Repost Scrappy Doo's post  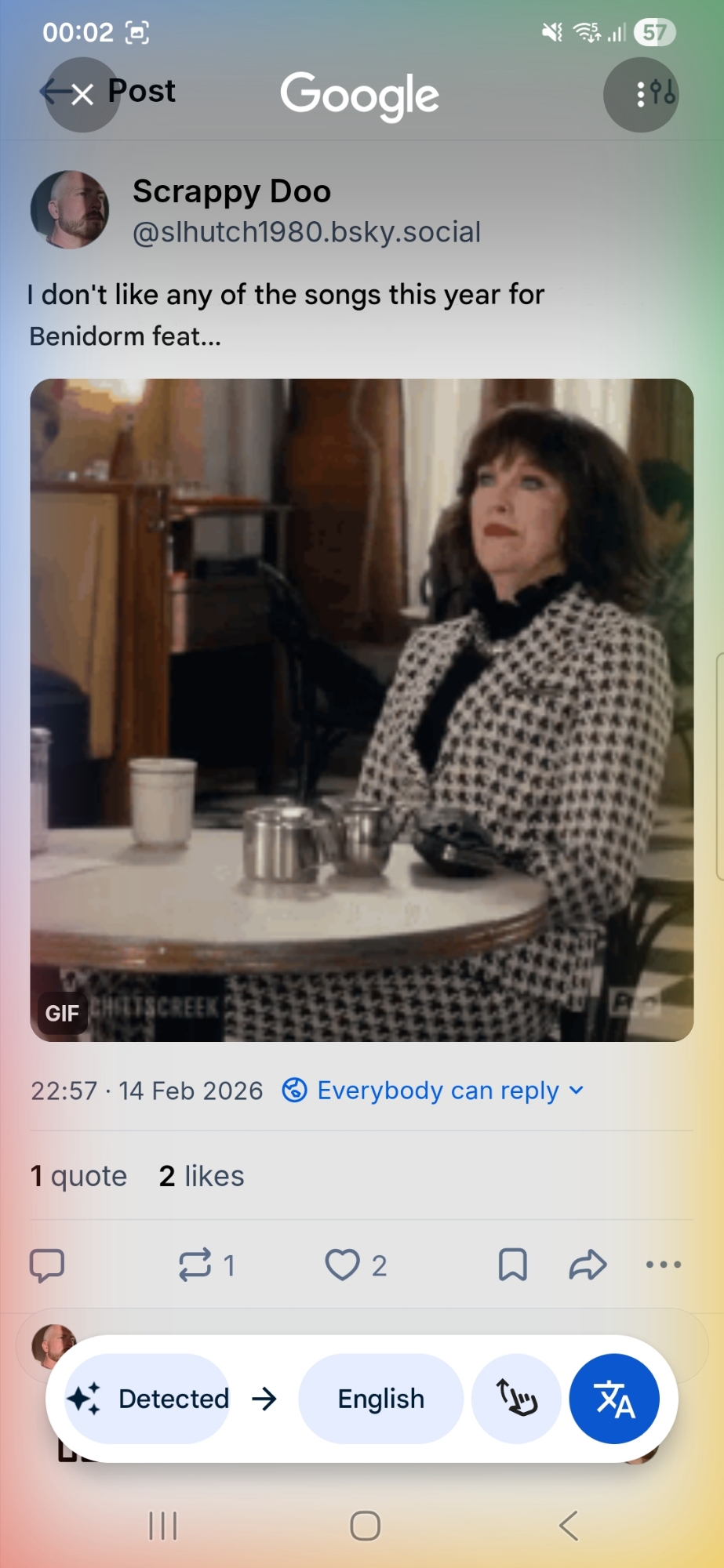[195, 1265]
